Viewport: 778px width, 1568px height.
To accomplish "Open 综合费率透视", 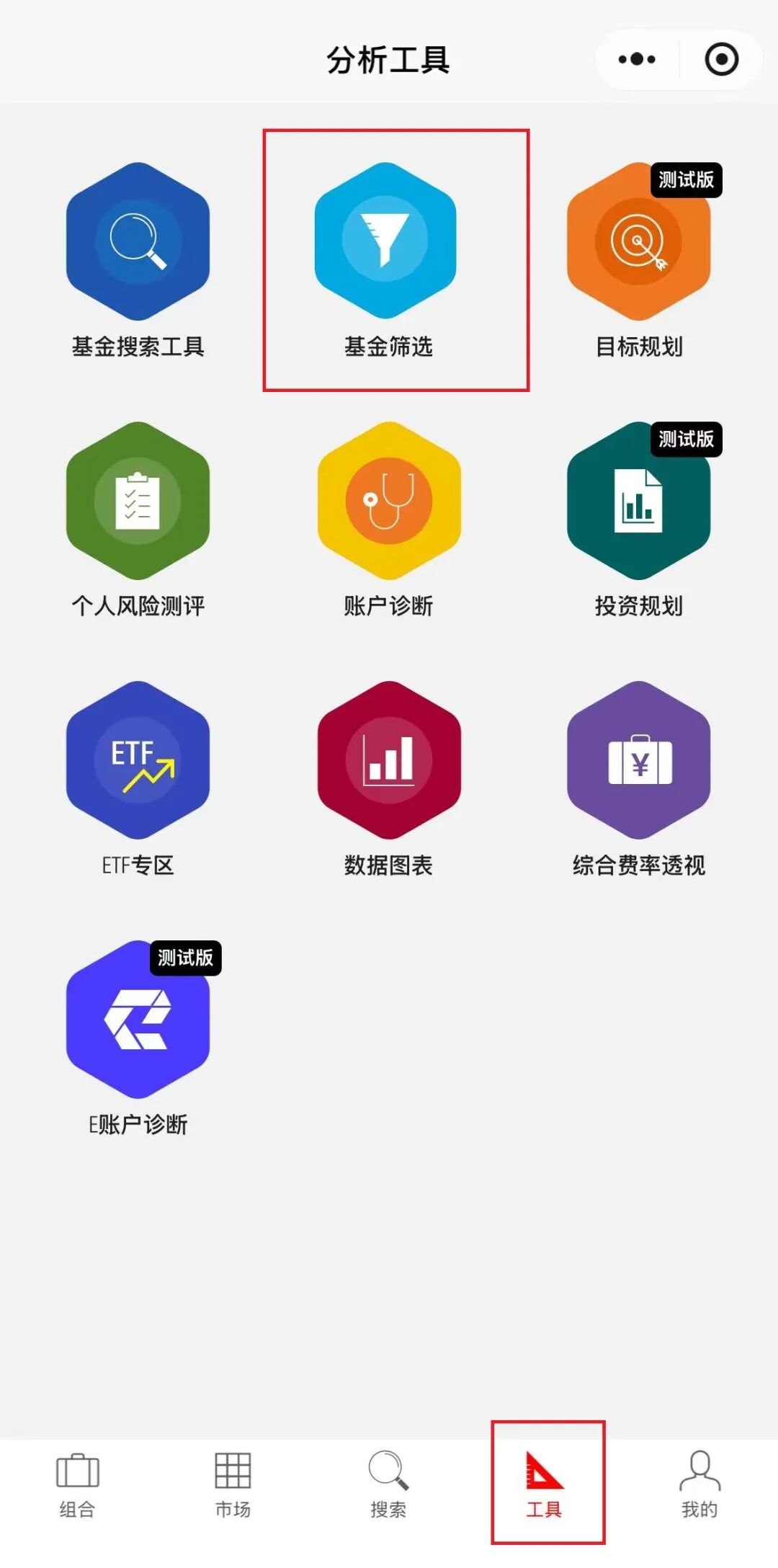I will pyautogui.click(x=639, y=780).
